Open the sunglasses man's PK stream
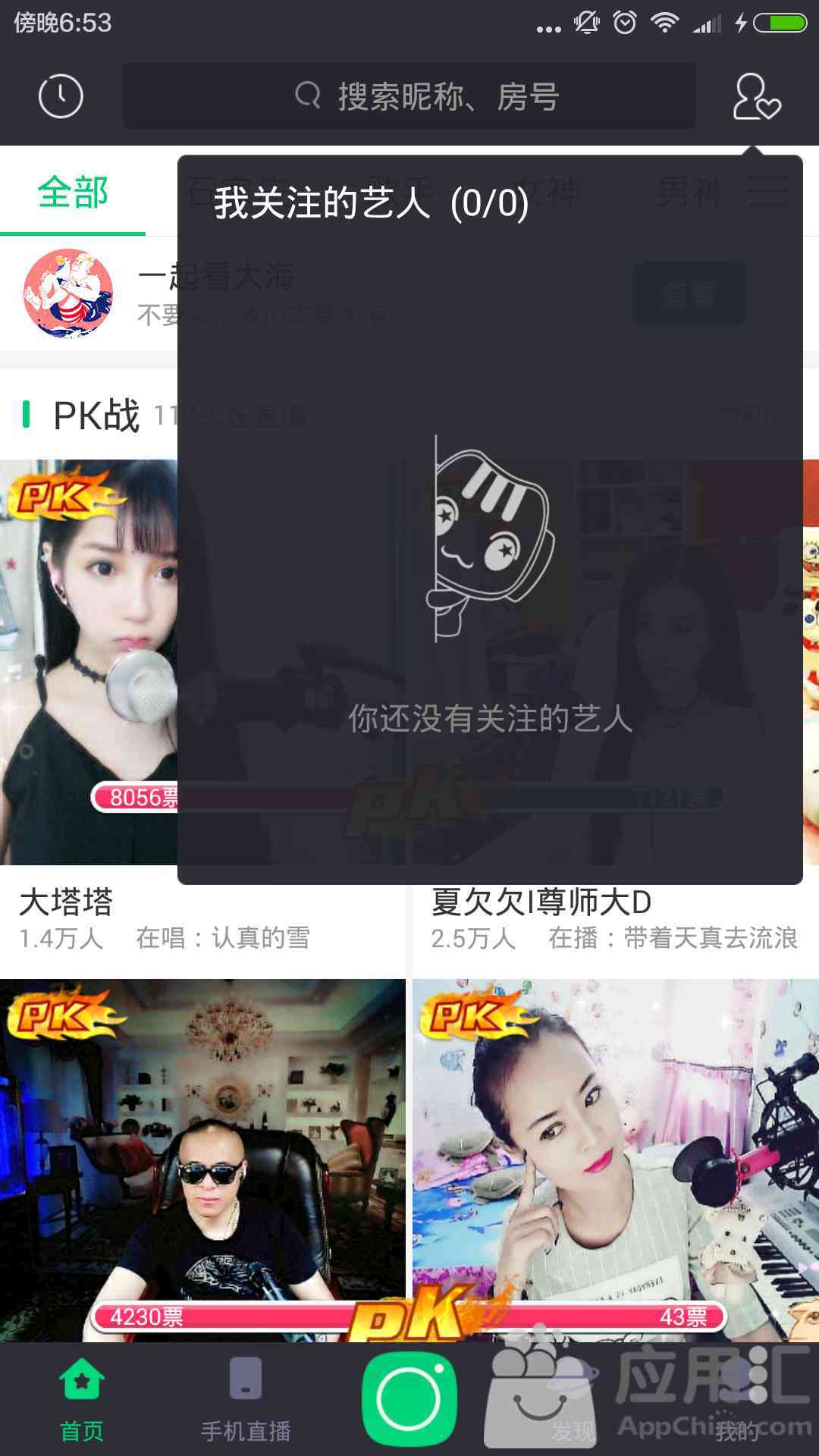 [x=202, y=1160]
